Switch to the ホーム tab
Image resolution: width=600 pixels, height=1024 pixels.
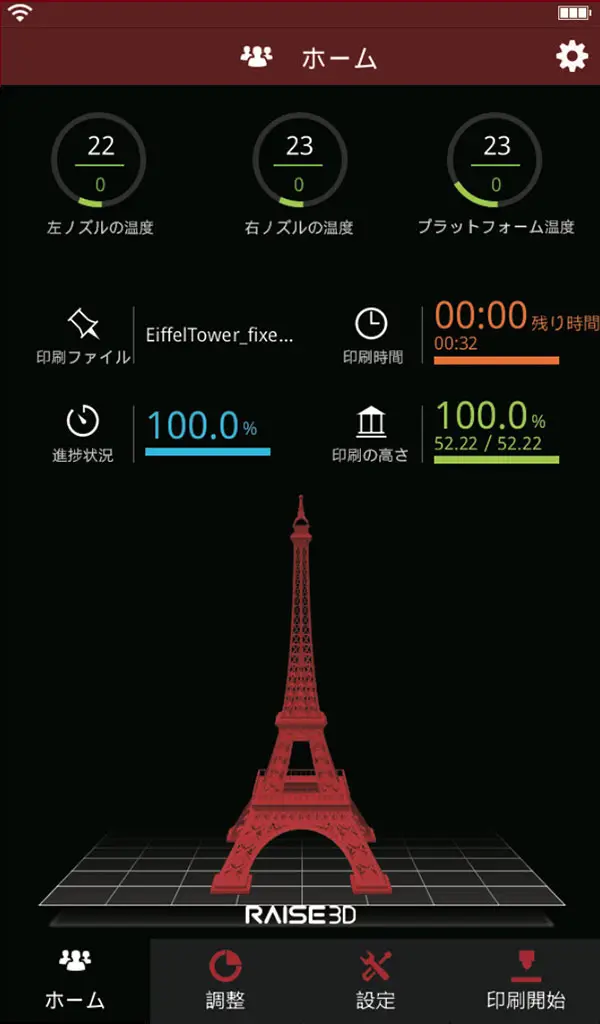coord(75,981)
